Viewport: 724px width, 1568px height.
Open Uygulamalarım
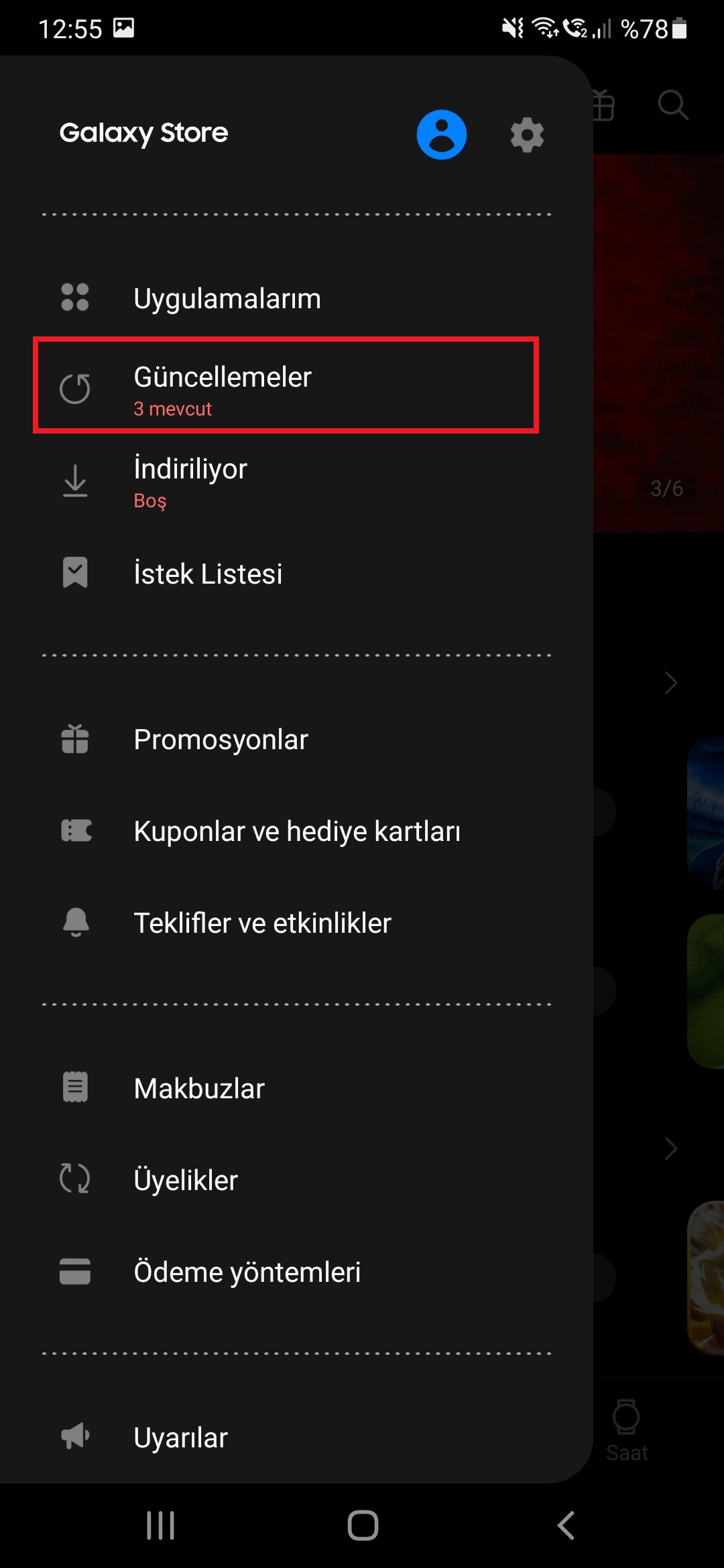[x=296, y=298]
